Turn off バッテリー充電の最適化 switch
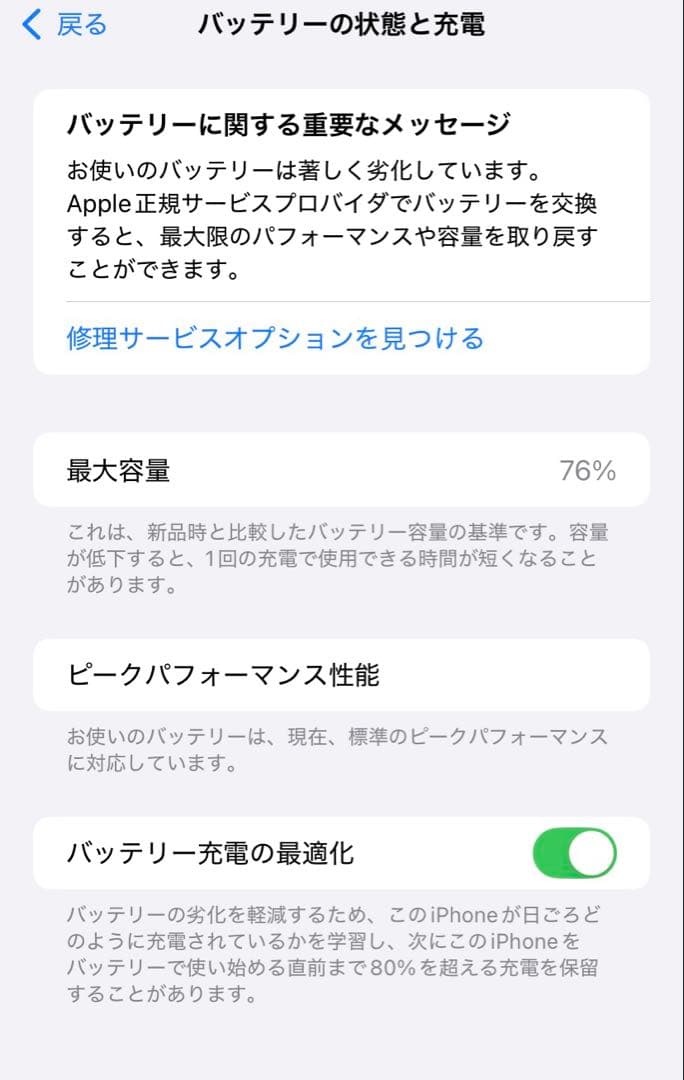The image size is (684, 1080). pyautogui.click(x=574, y=853)
